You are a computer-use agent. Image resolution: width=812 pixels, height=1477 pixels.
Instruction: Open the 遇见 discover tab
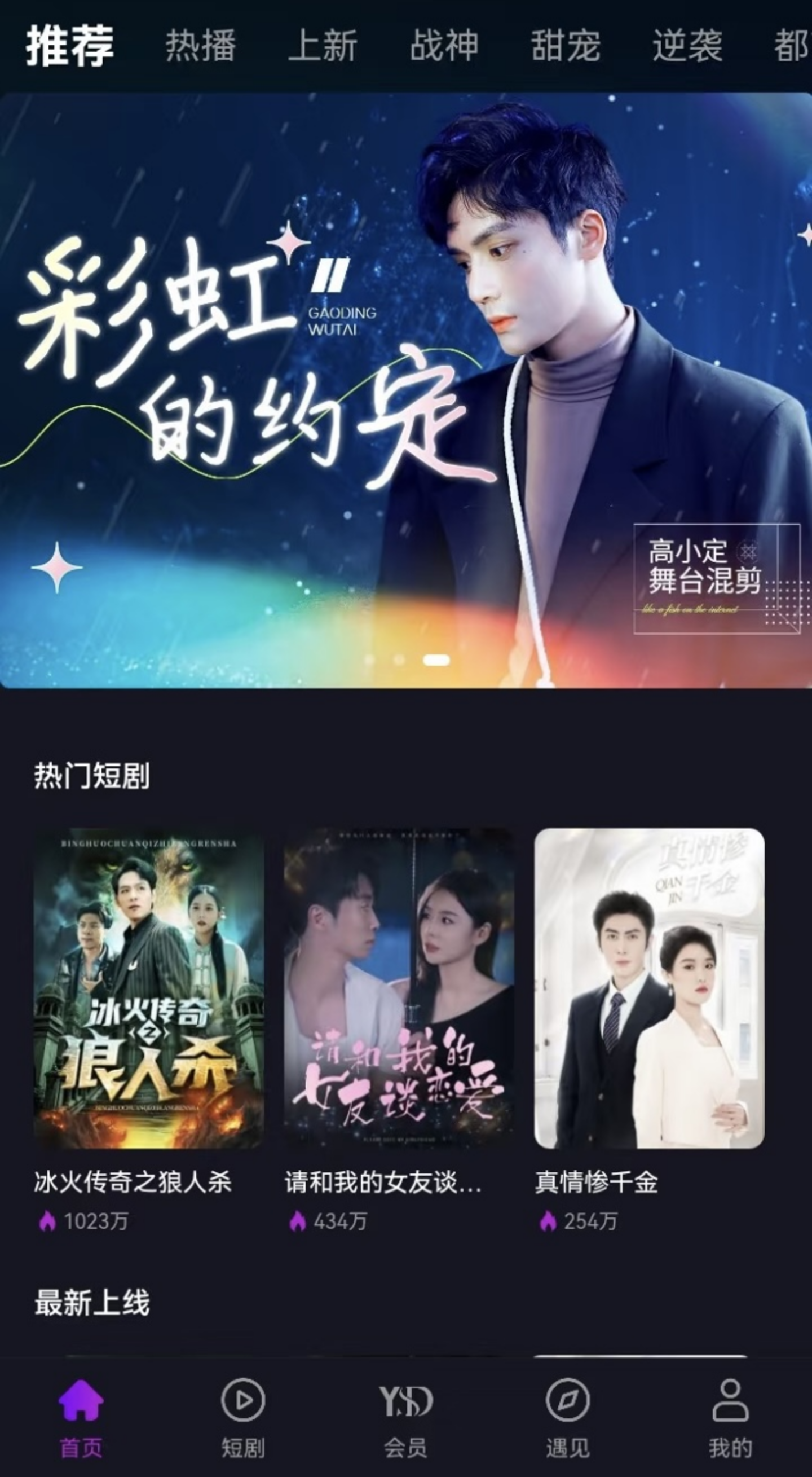click(567, 1416)
